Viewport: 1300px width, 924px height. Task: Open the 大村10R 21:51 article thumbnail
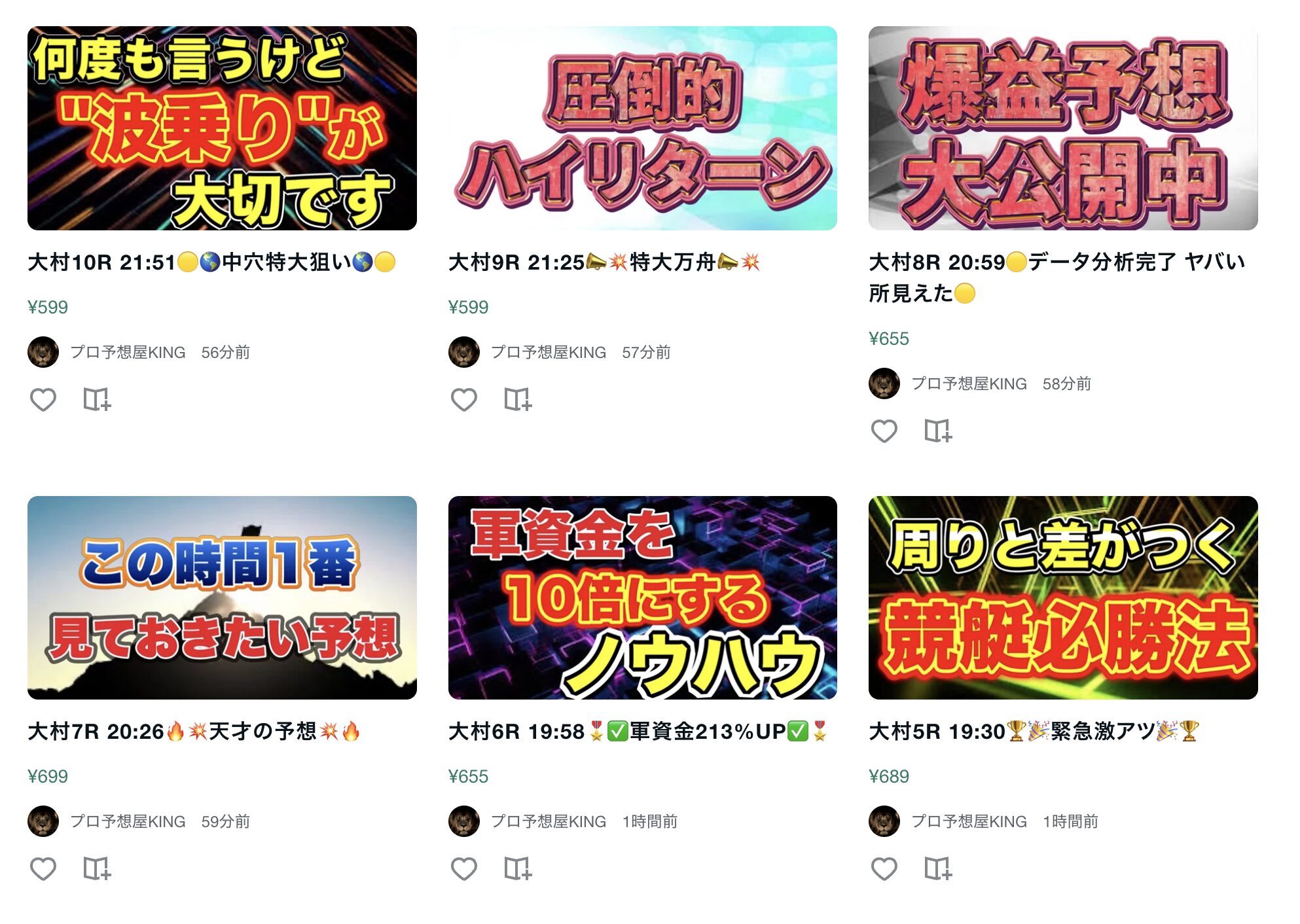click(x=222, y=128)
